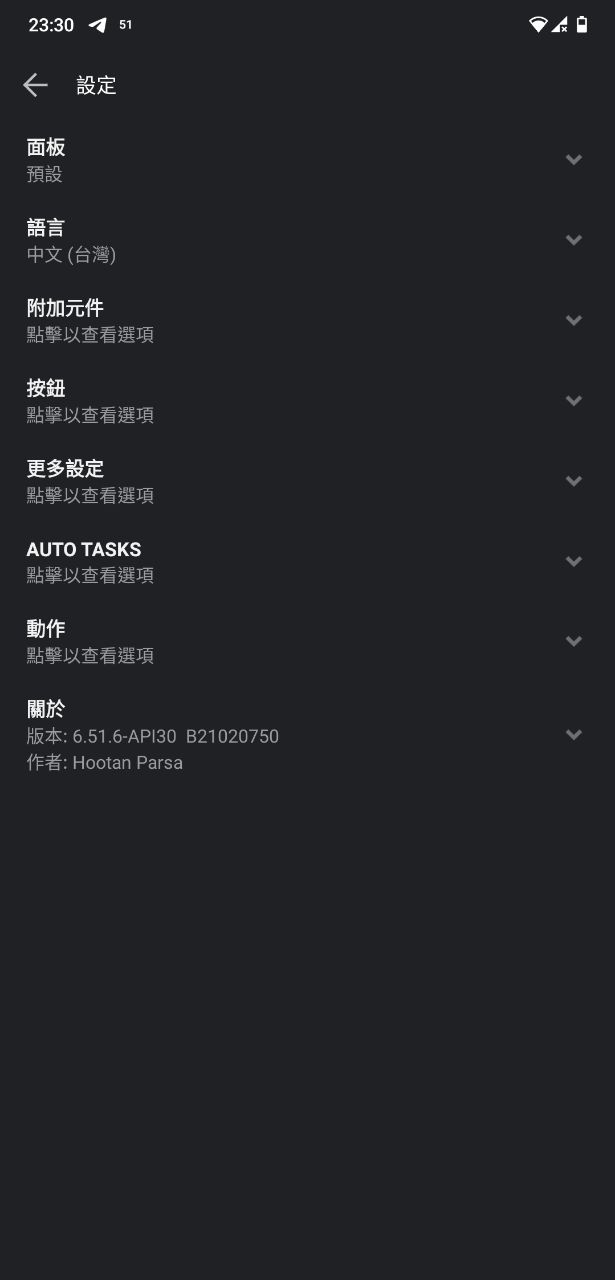
Task: Go back from the 設定 screen
Action: coord(35,86)
